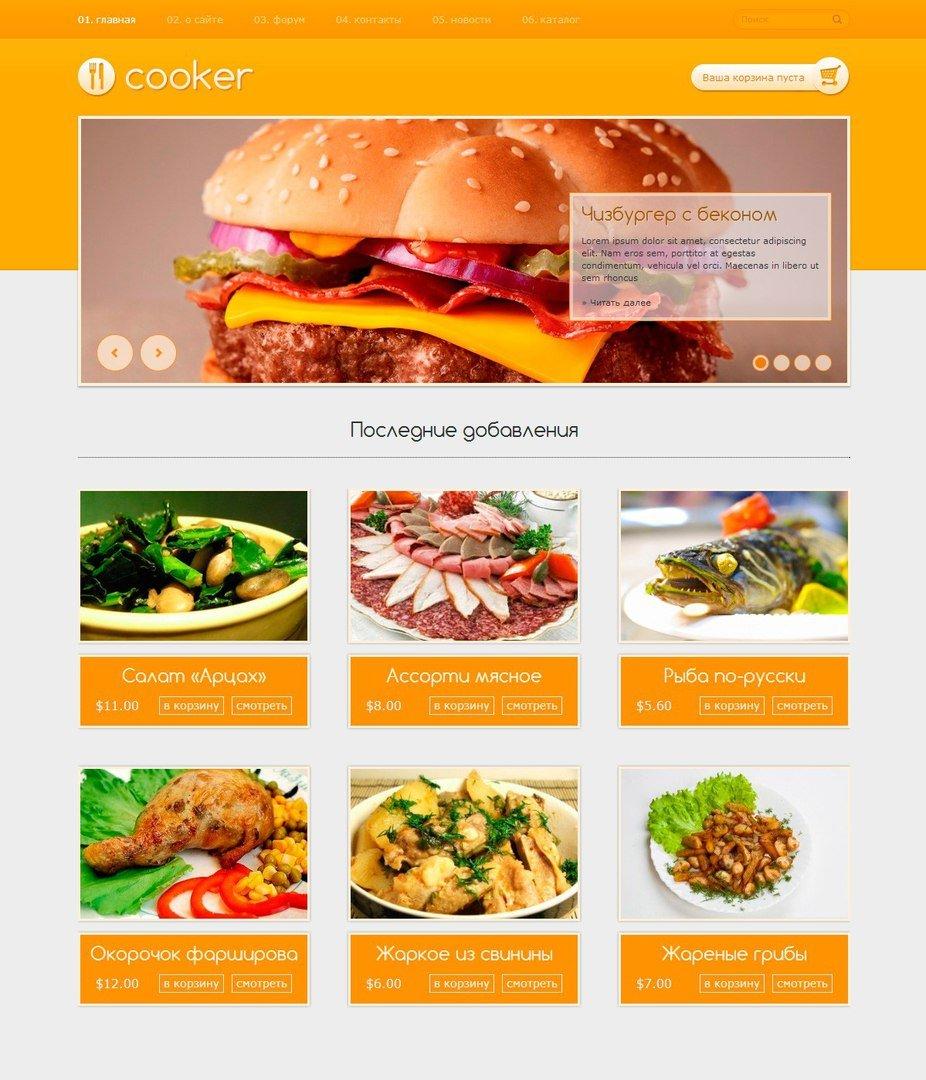Add Жаркое из свинины to the cart

coord(462,983)
